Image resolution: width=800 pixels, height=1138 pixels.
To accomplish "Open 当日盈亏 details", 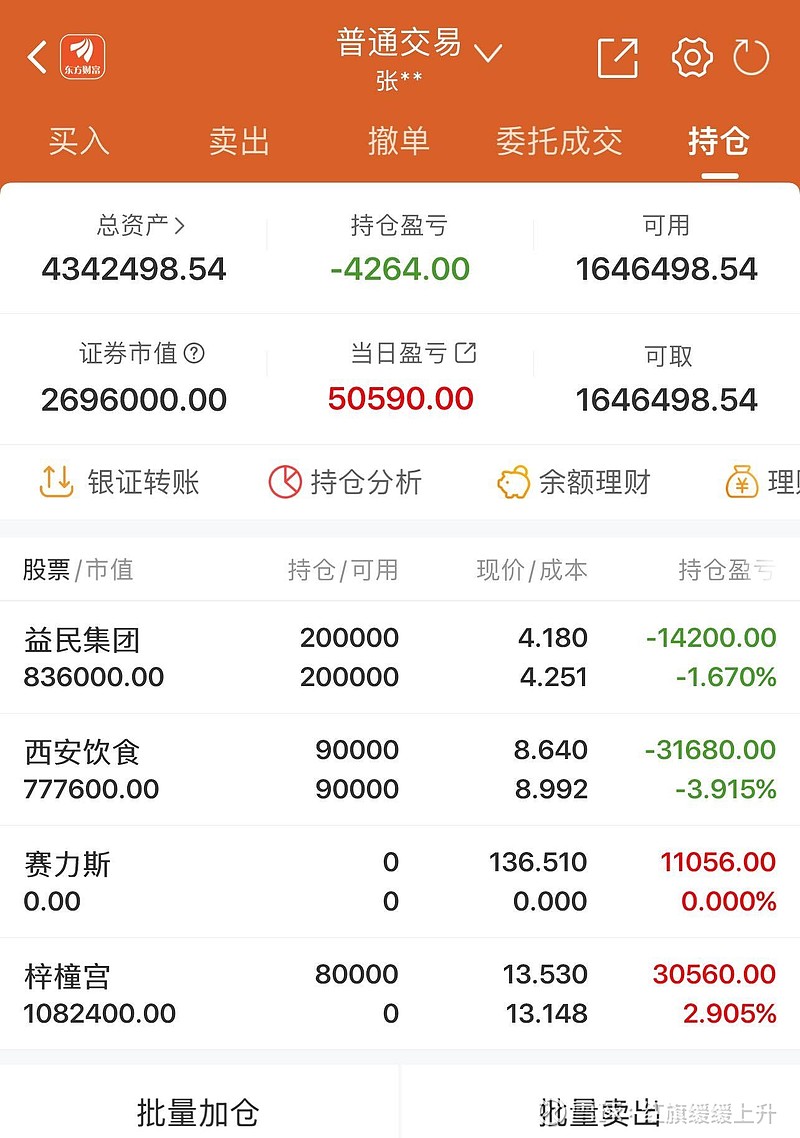I will tap(466, 353).
